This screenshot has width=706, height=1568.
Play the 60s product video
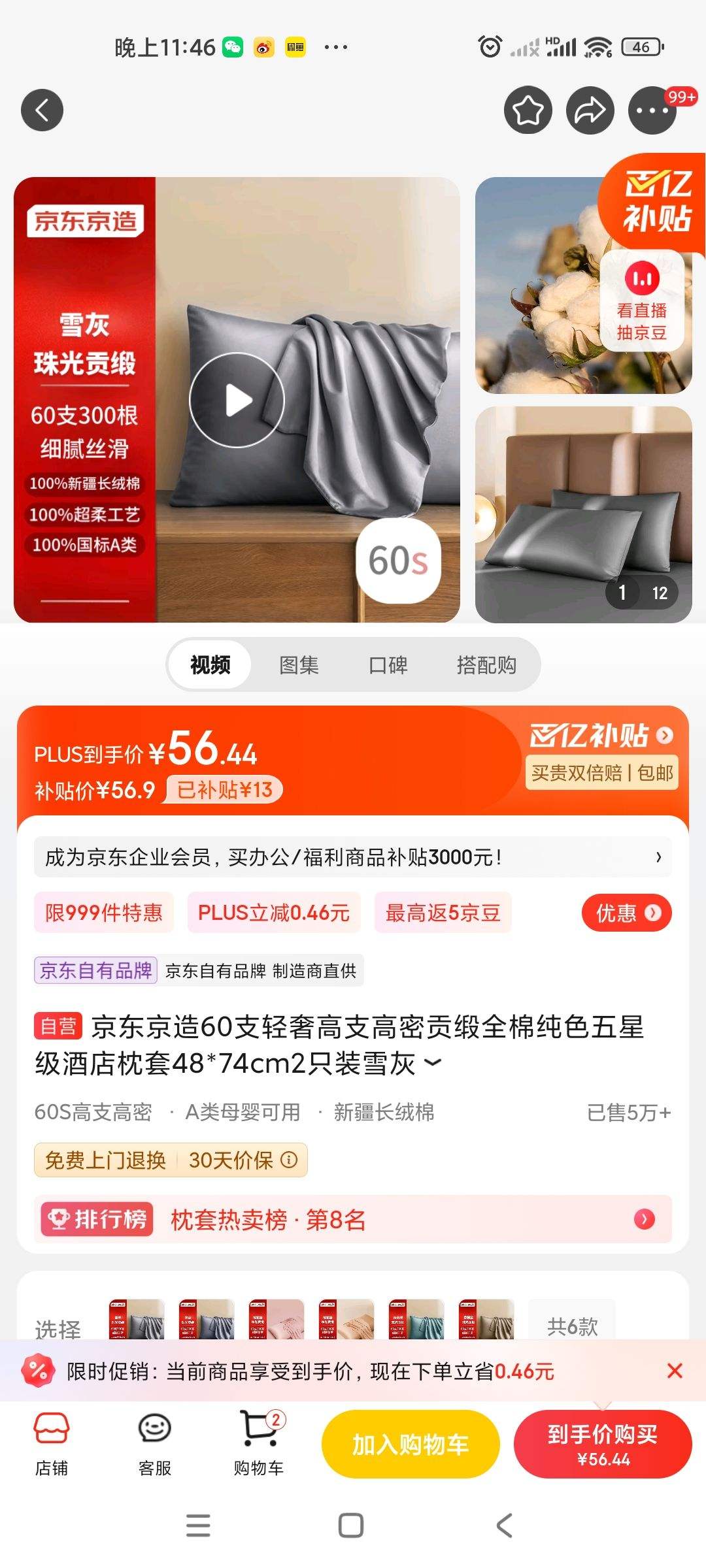point(237,400)
